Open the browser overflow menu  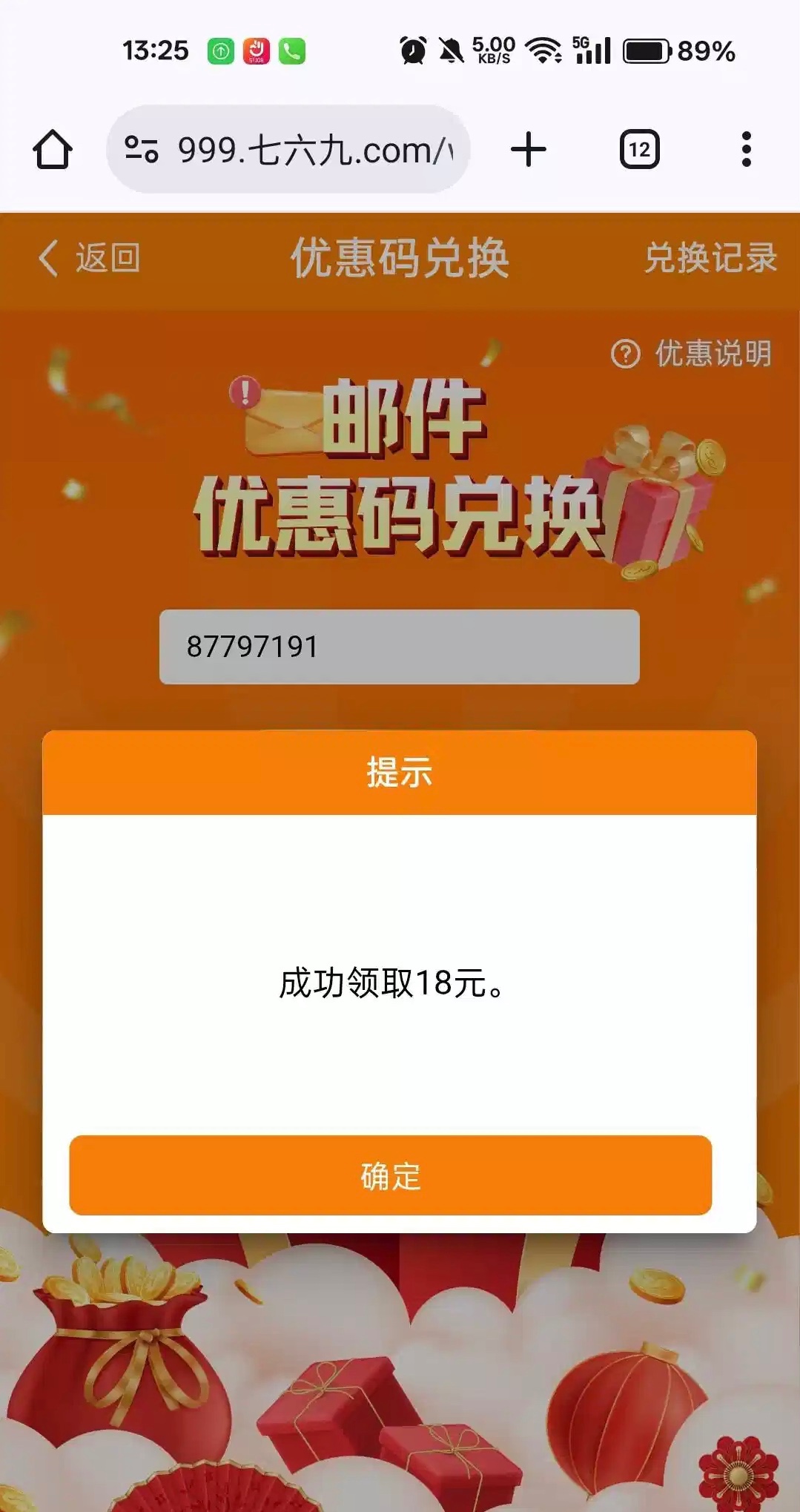pyautogui.click(x=746, y=150)
